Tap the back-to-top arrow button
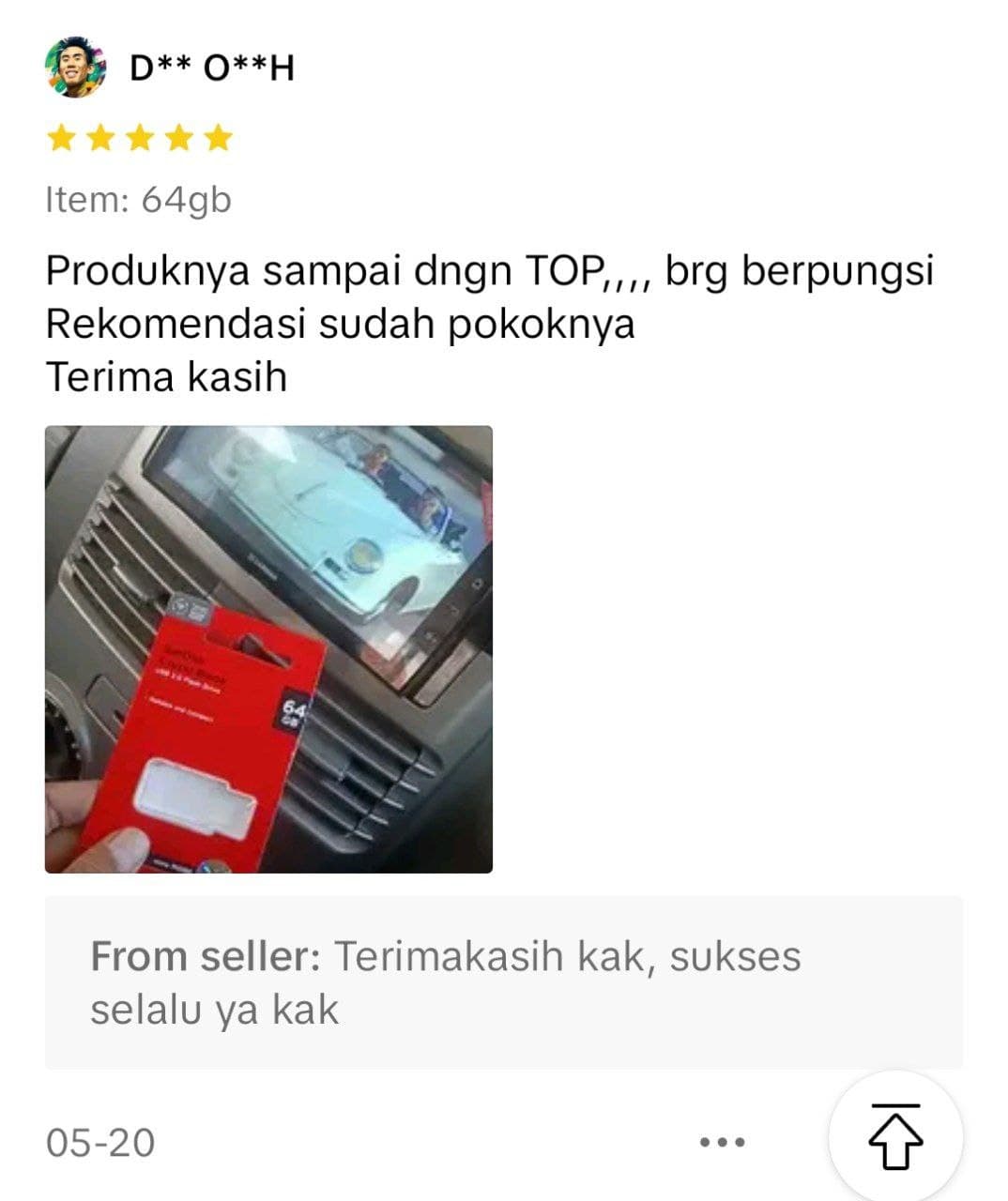 [x=895, y=1137]
